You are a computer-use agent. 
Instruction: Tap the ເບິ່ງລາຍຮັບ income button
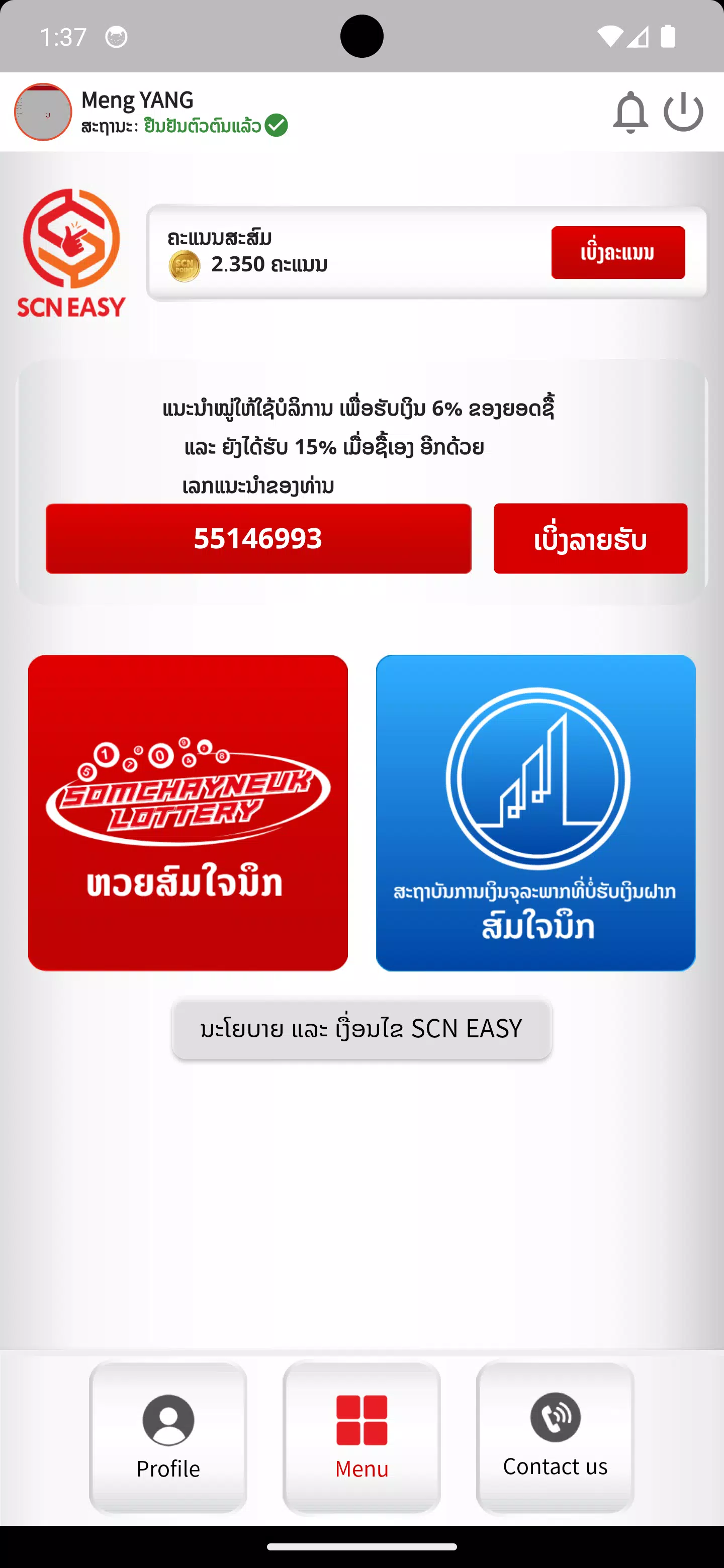click(x=589, y=538)
